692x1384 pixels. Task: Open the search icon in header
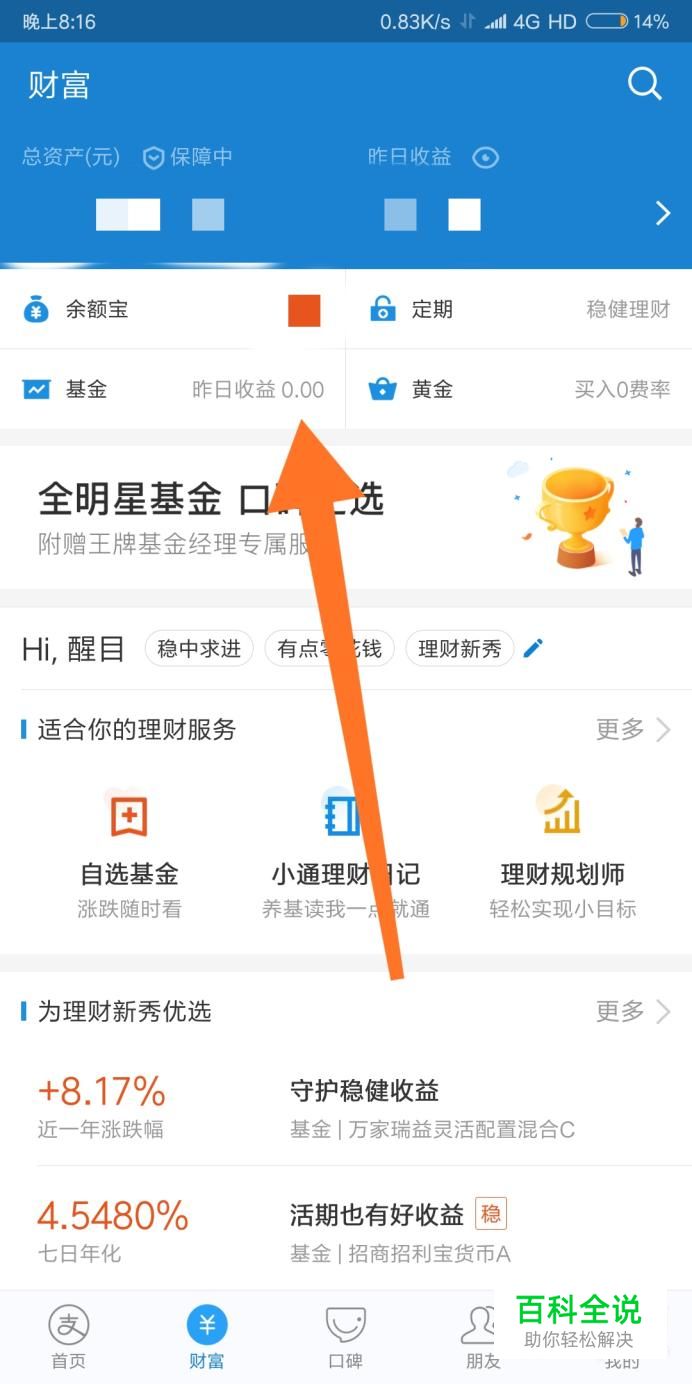click(x=644, y=84)
